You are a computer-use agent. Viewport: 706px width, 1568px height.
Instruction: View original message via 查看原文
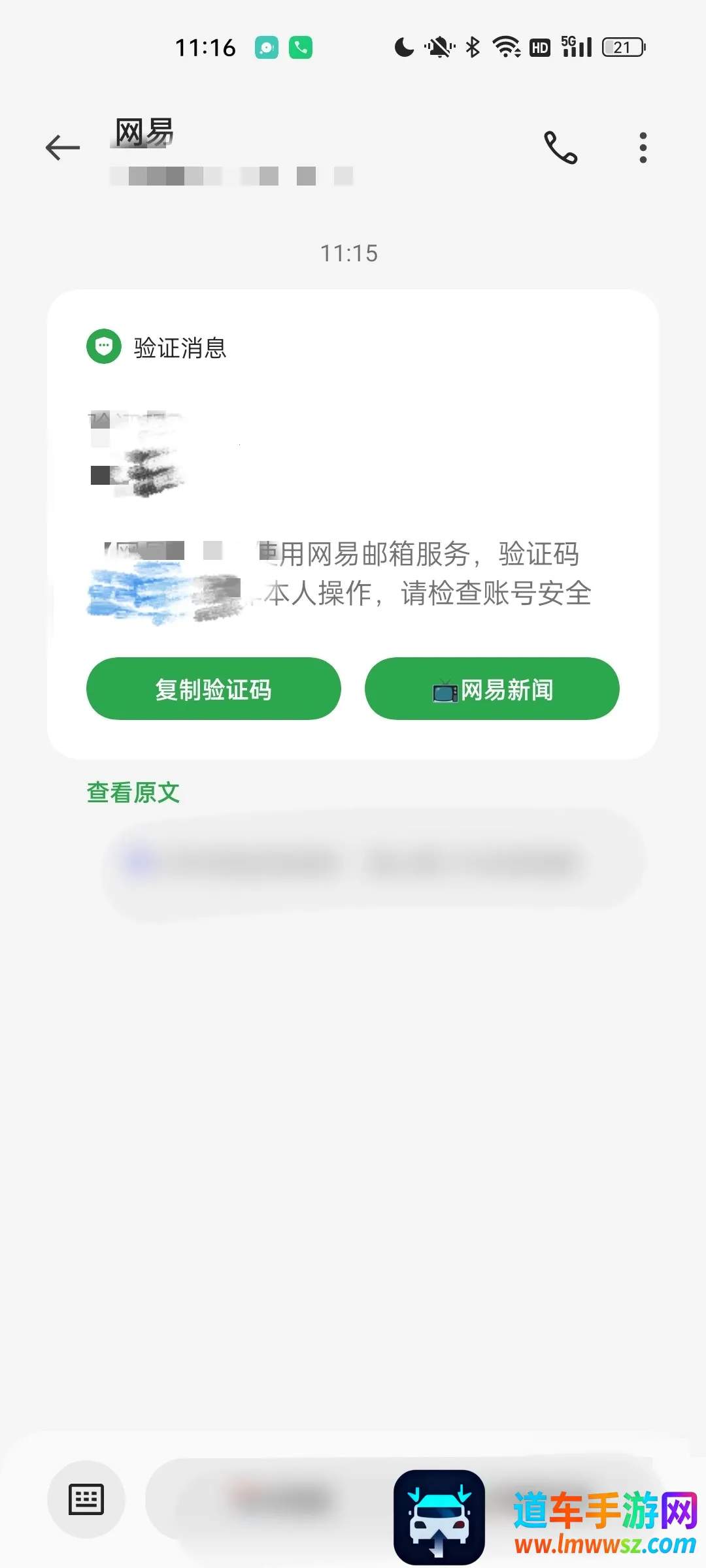[x=133, y=792]
